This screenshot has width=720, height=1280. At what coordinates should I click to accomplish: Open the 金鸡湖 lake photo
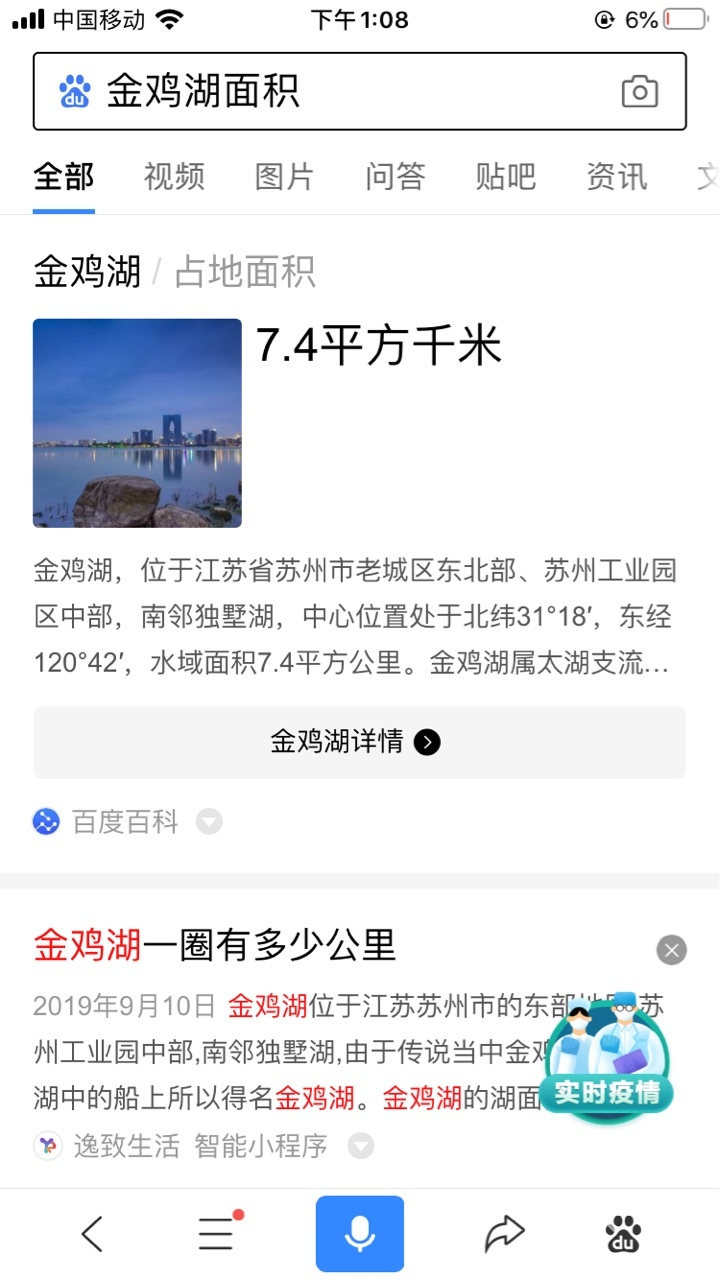137,423
